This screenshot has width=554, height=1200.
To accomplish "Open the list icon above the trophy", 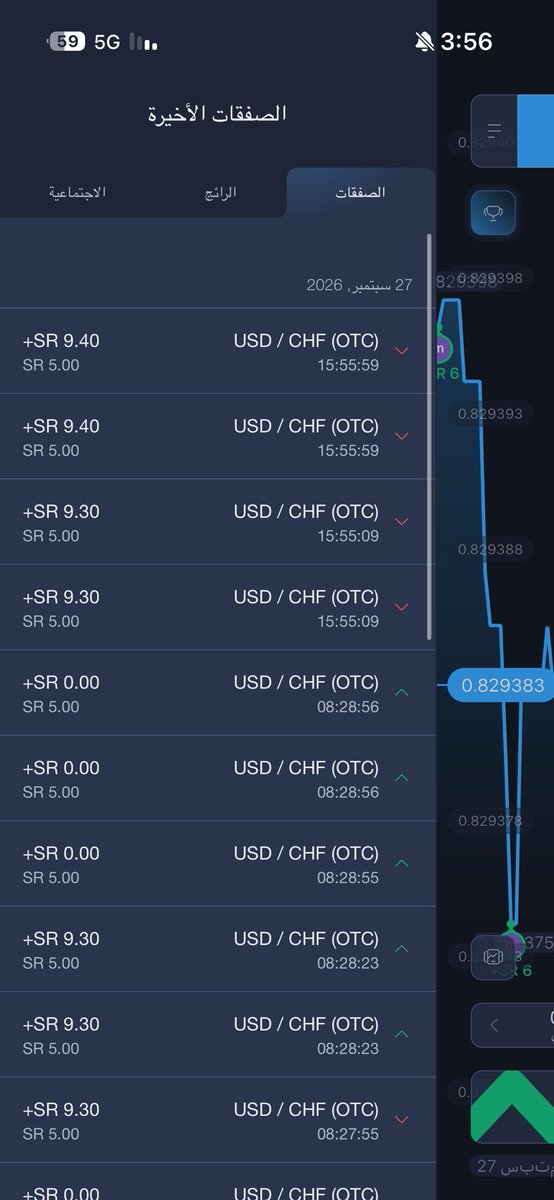I will coord(494,131).
